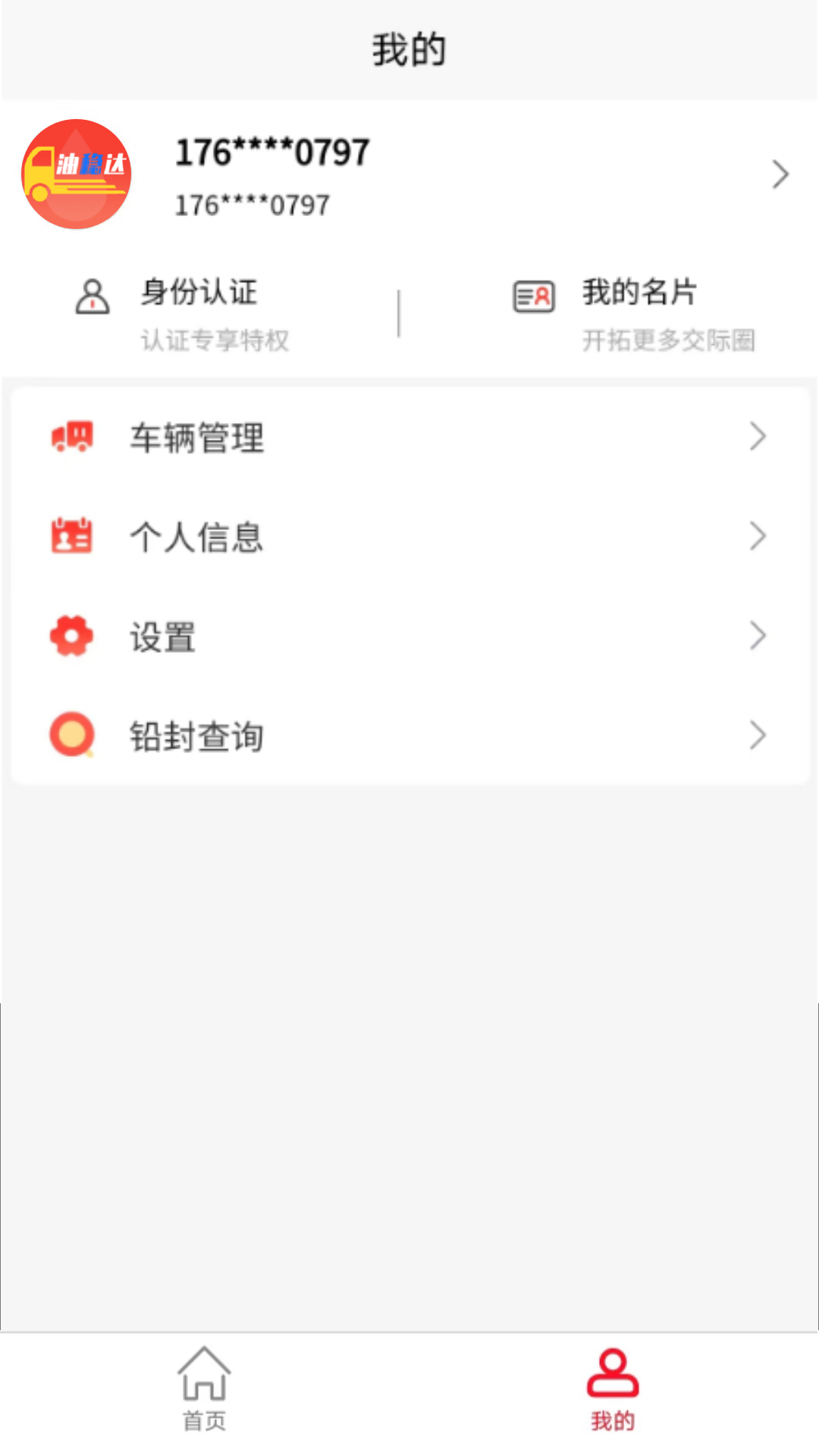Open the profile row for 176****0797

coord(409,174)
